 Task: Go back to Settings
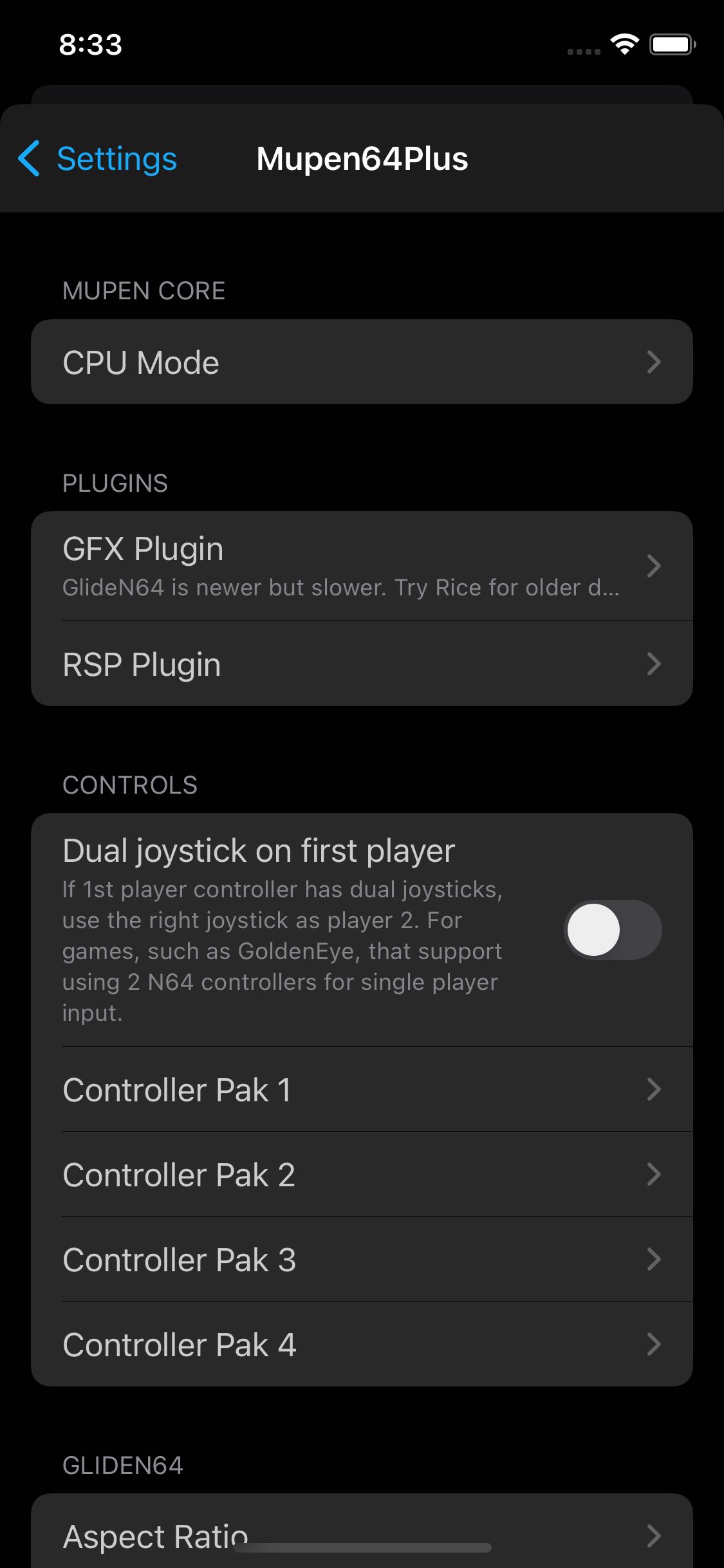(97, 158)
